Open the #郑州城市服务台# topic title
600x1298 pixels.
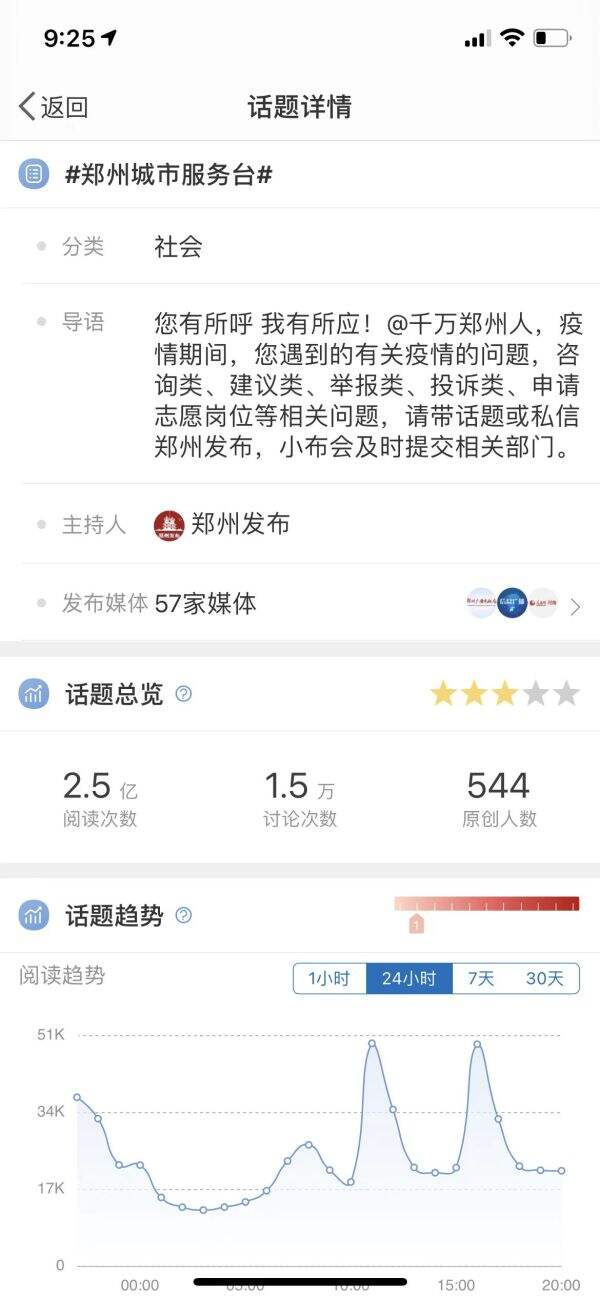(169, 175)
